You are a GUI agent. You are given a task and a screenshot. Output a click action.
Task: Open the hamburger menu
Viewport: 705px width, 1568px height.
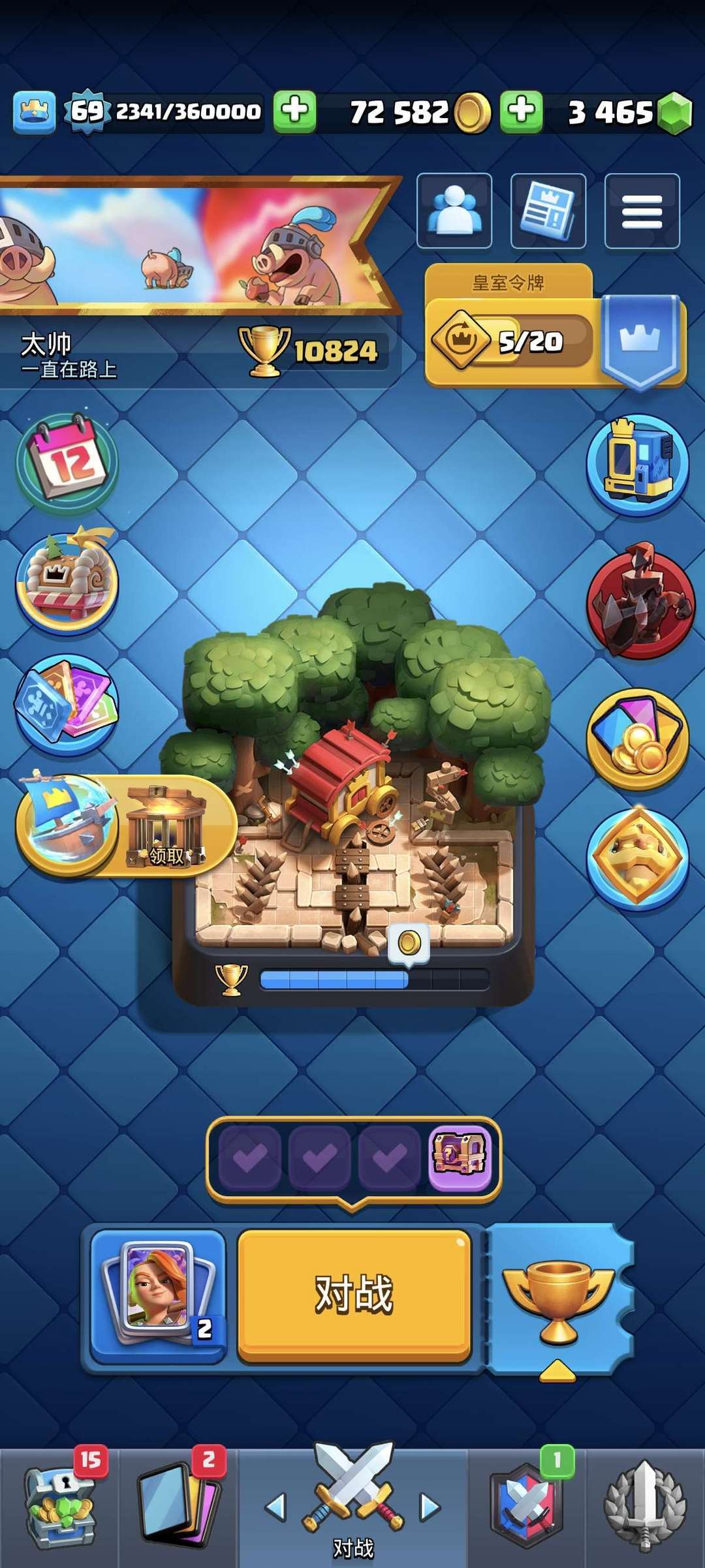642,211
